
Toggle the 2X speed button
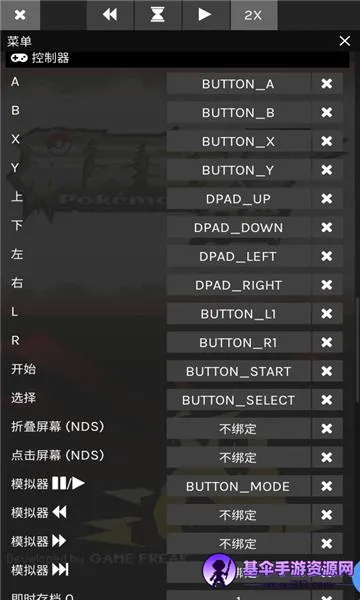tap(253, 15)
